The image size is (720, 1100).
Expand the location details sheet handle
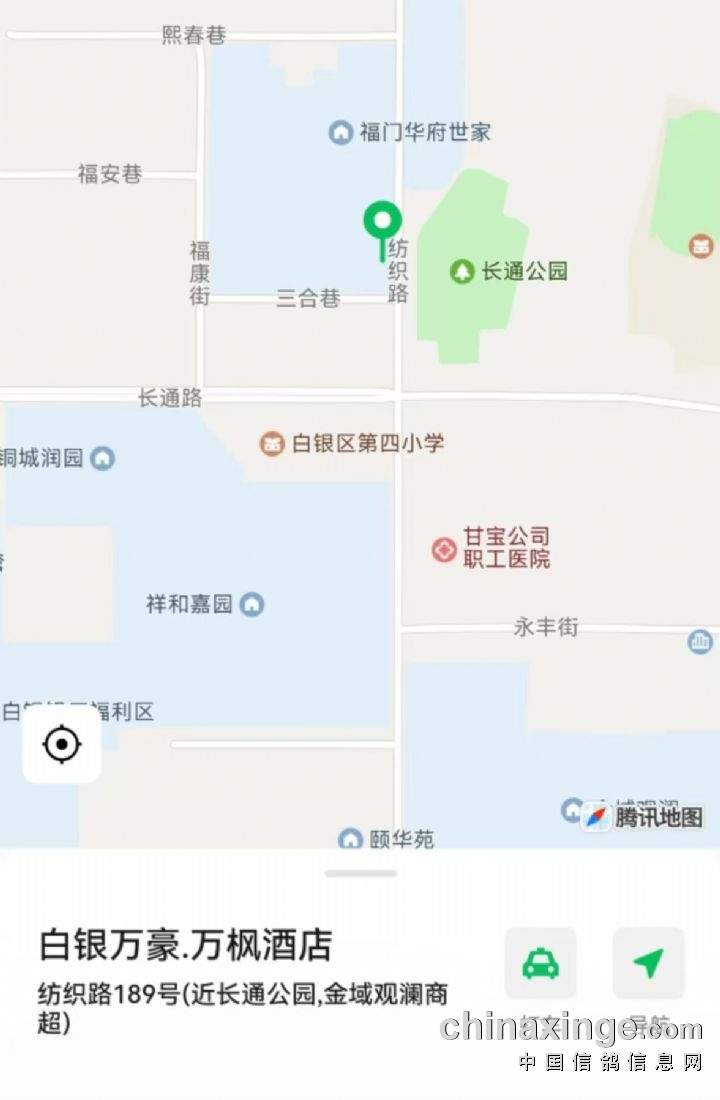(x=360, y=873)
